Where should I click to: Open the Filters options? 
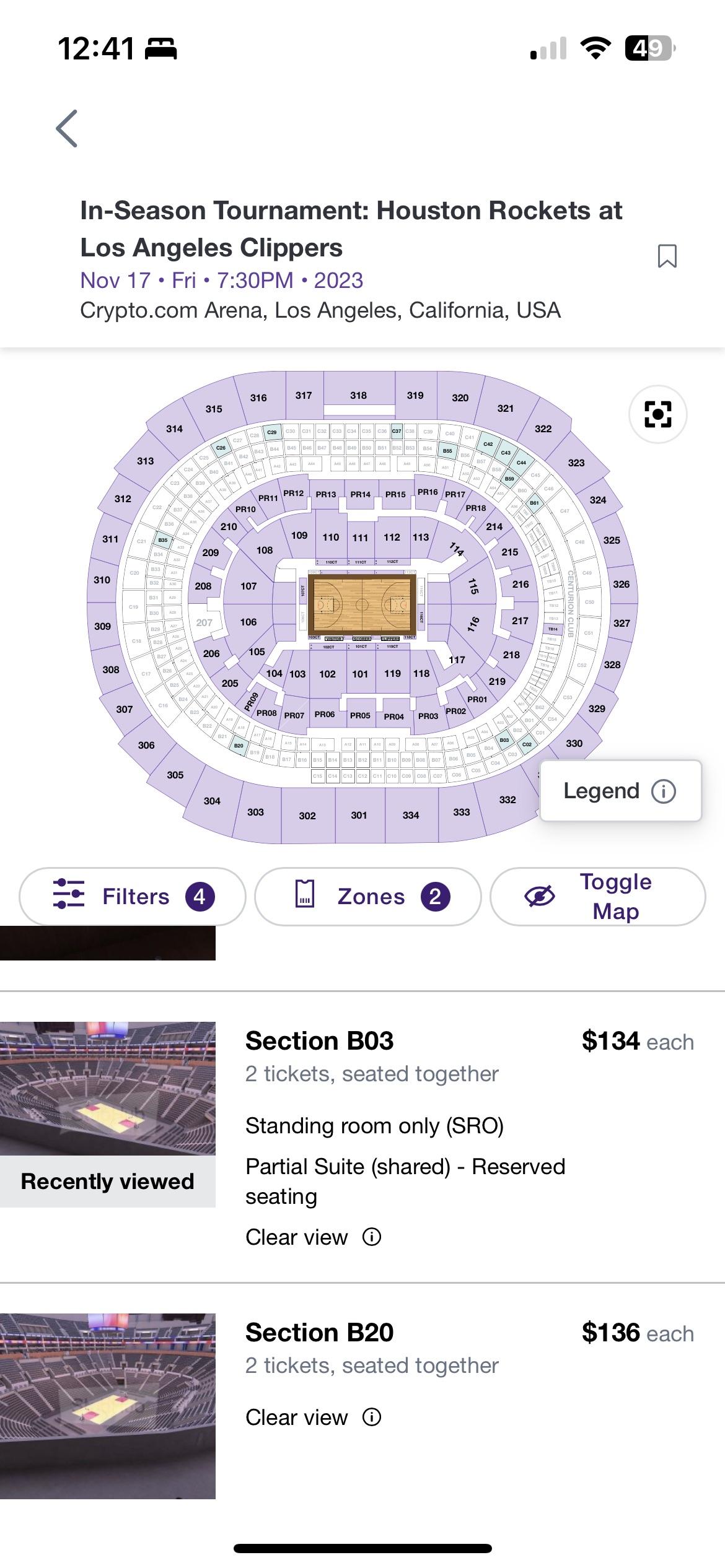coord(133,896)
